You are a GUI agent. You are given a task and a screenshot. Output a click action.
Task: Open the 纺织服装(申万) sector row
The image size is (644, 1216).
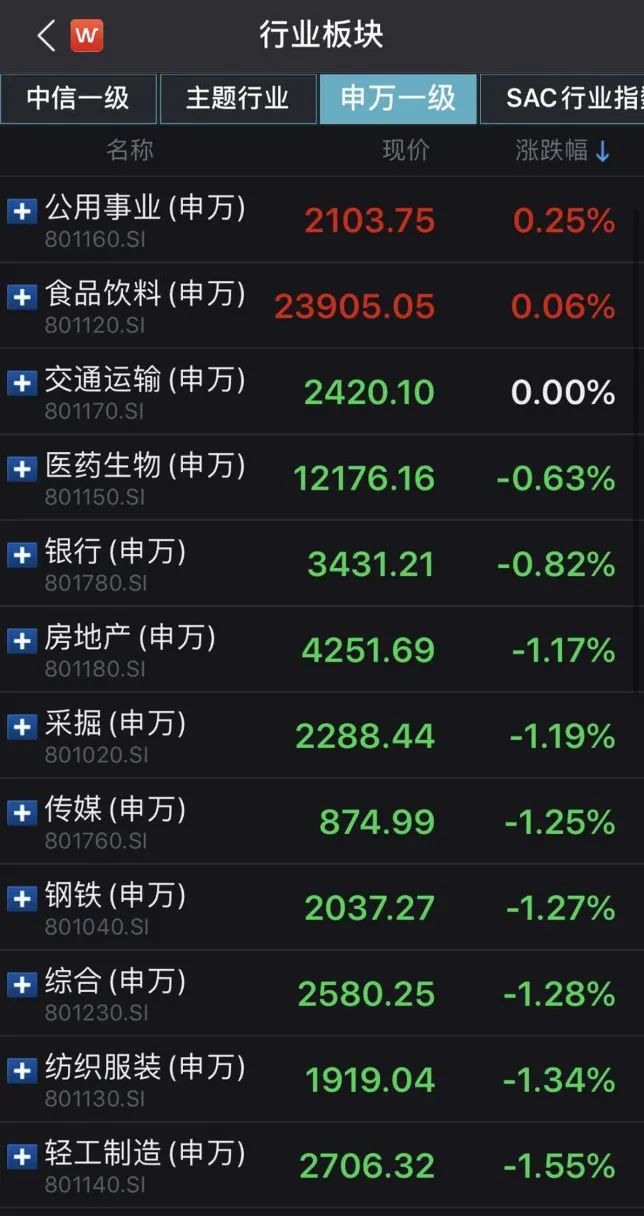[322, 1080]
